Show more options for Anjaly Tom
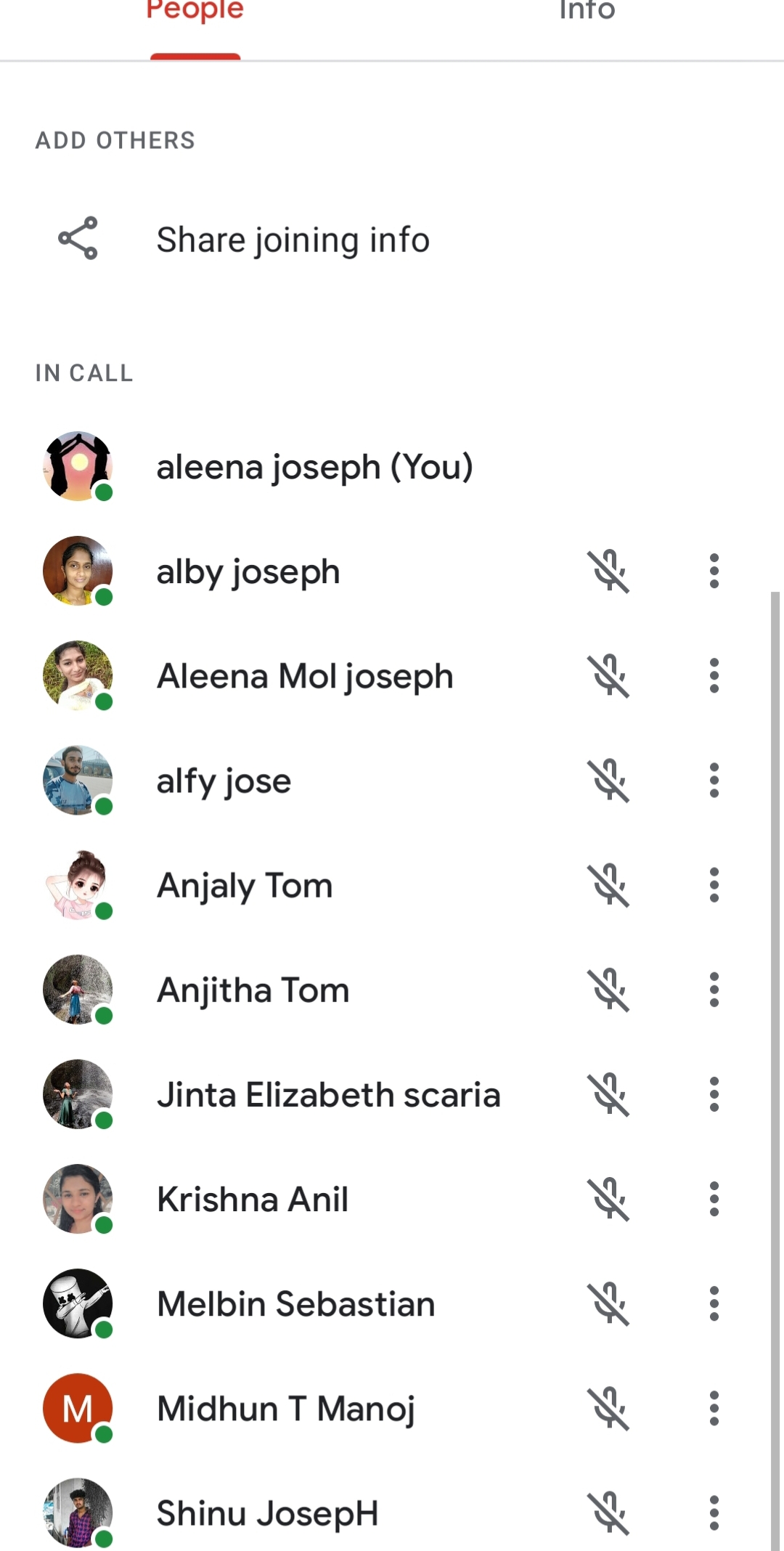The width and height of the screenshot is (784, 1551). [x=714, y=885]
